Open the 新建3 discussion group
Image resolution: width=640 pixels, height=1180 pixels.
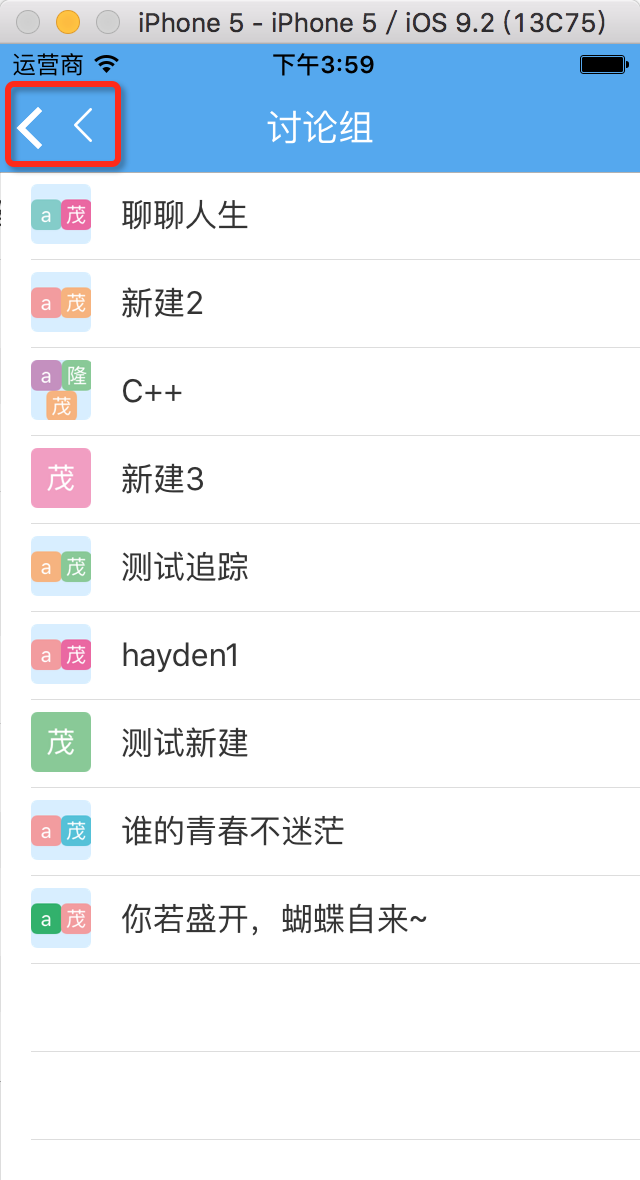[x=162, y=479]
